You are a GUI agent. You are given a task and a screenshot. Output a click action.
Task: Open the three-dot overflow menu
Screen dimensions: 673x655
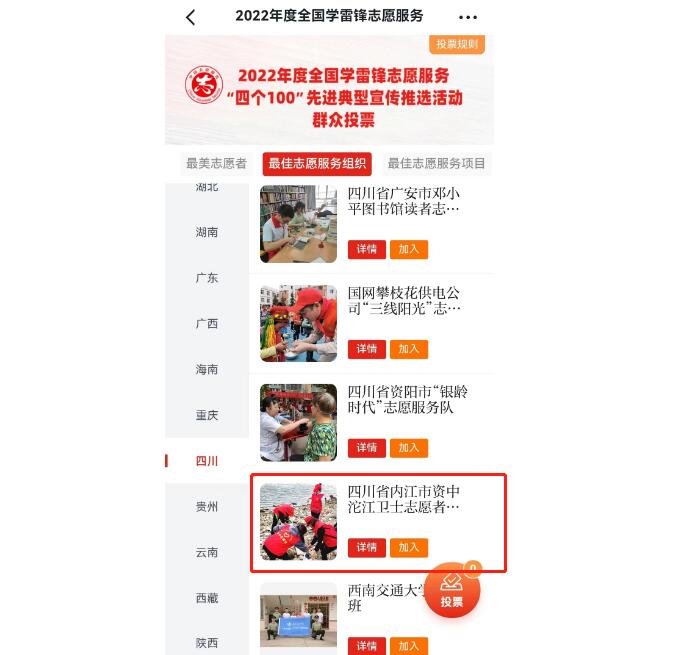click(468, 17)
